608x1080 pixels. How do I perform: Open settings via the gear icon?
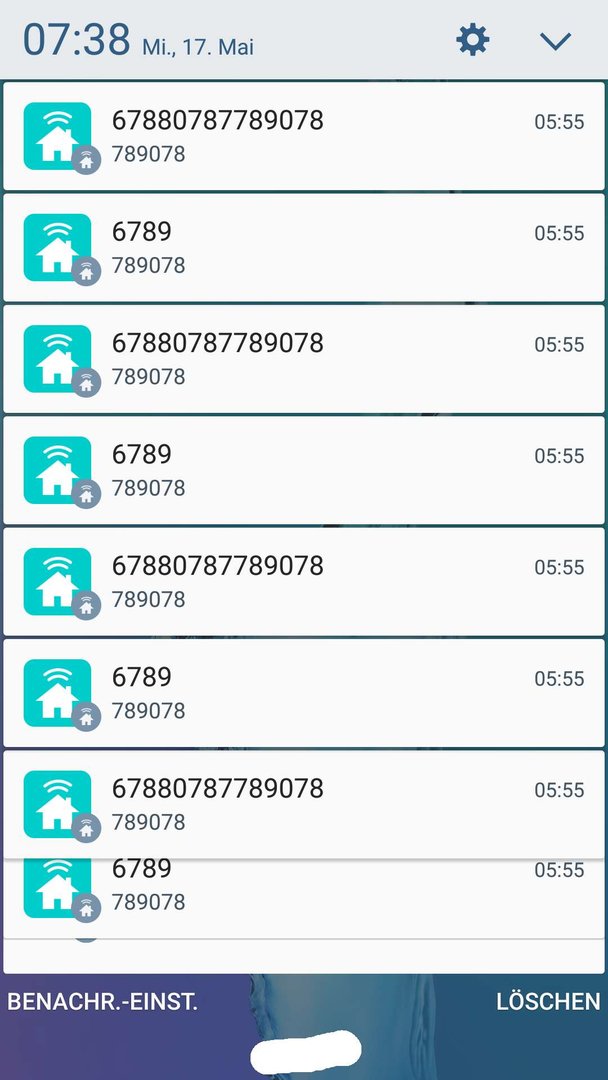tap(473, 41)
